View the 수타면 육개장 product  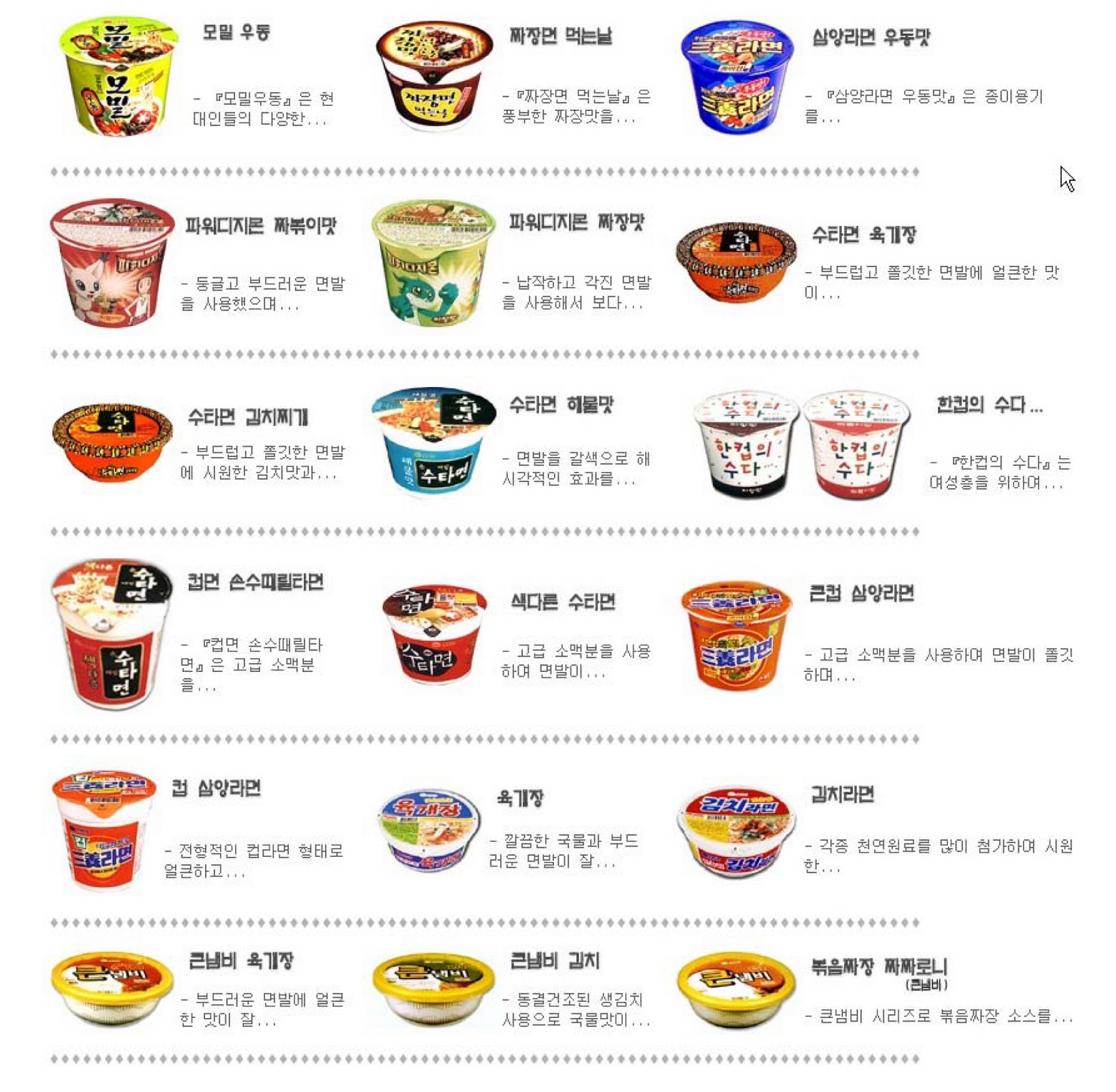pos(864,235)
